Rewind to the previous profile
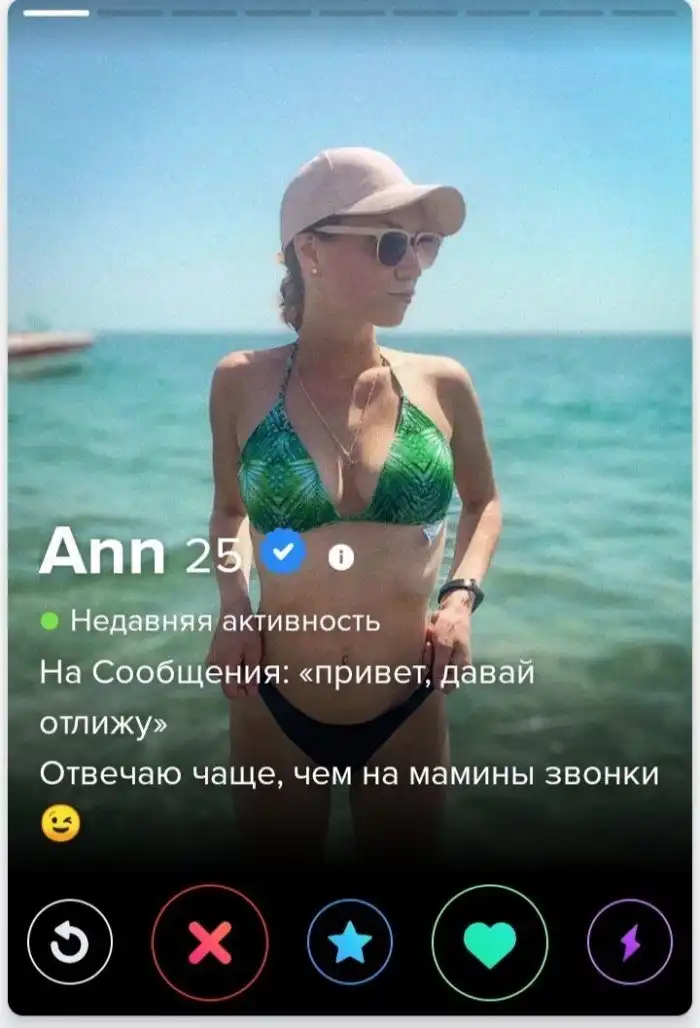The width and height of the screenshot is (700, 1028). tap(69, 942)
